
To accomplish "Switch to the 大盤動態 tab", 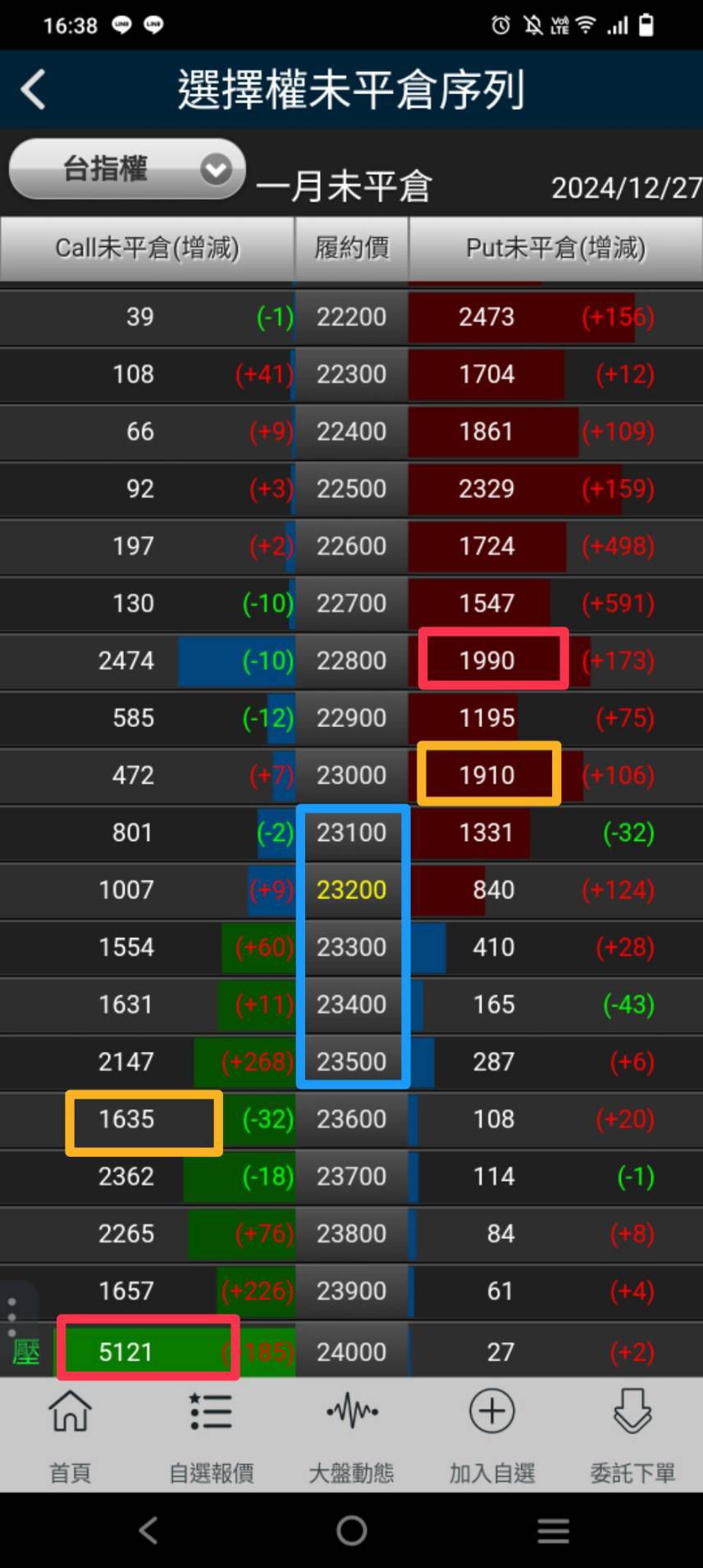I will pyautogui.click(x=351, y=1437).
